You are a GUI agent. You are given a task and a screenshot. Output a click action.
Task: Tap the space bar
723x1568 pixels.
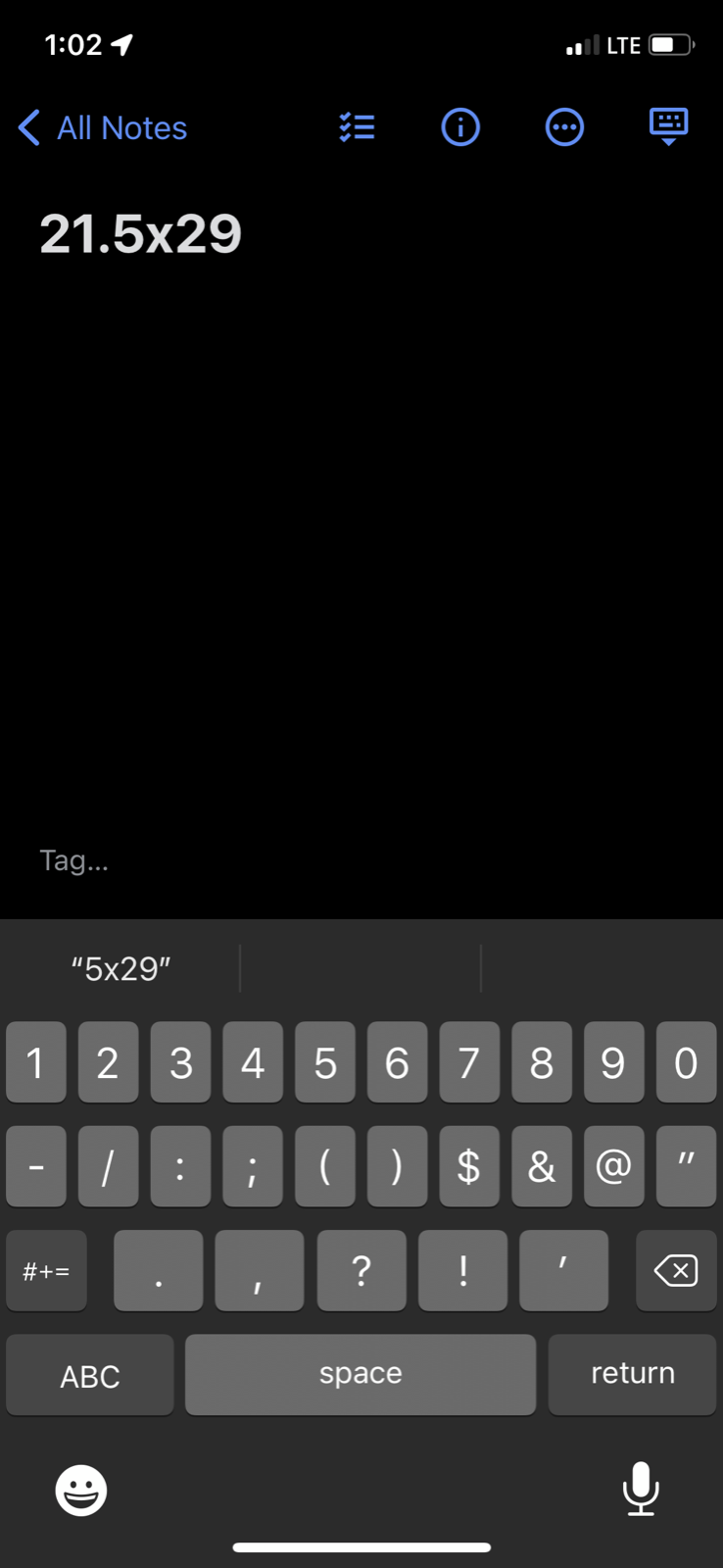pos(361,1374)
